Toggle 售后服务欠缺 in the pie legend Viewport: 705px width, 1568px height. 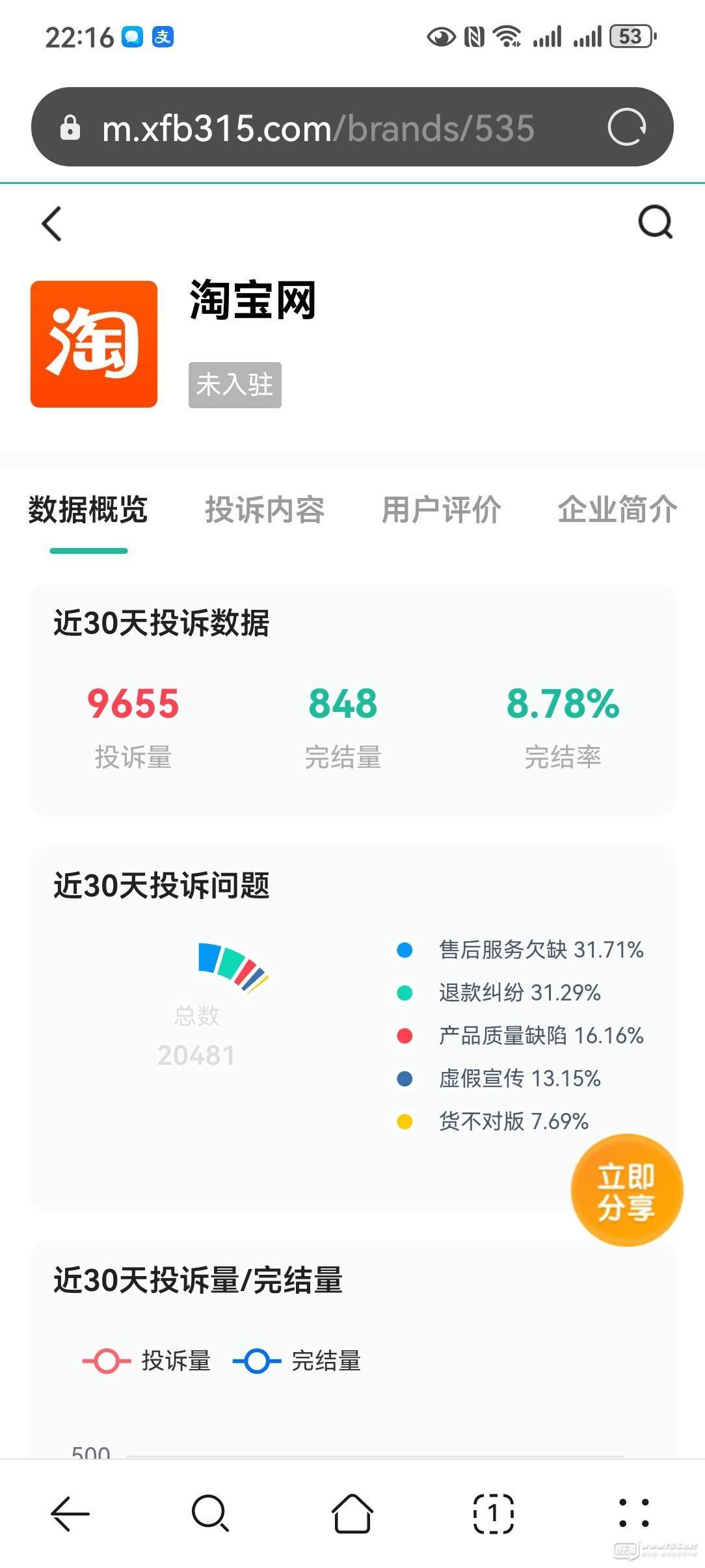tap(520, 950)
